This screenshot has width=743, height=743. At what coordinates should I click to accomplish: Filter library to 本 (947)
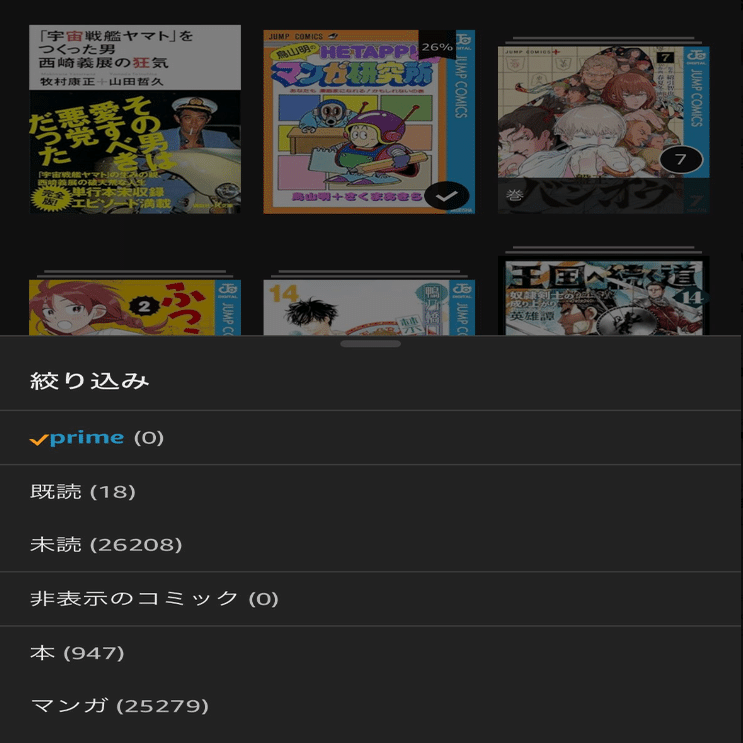coord(77,653)
